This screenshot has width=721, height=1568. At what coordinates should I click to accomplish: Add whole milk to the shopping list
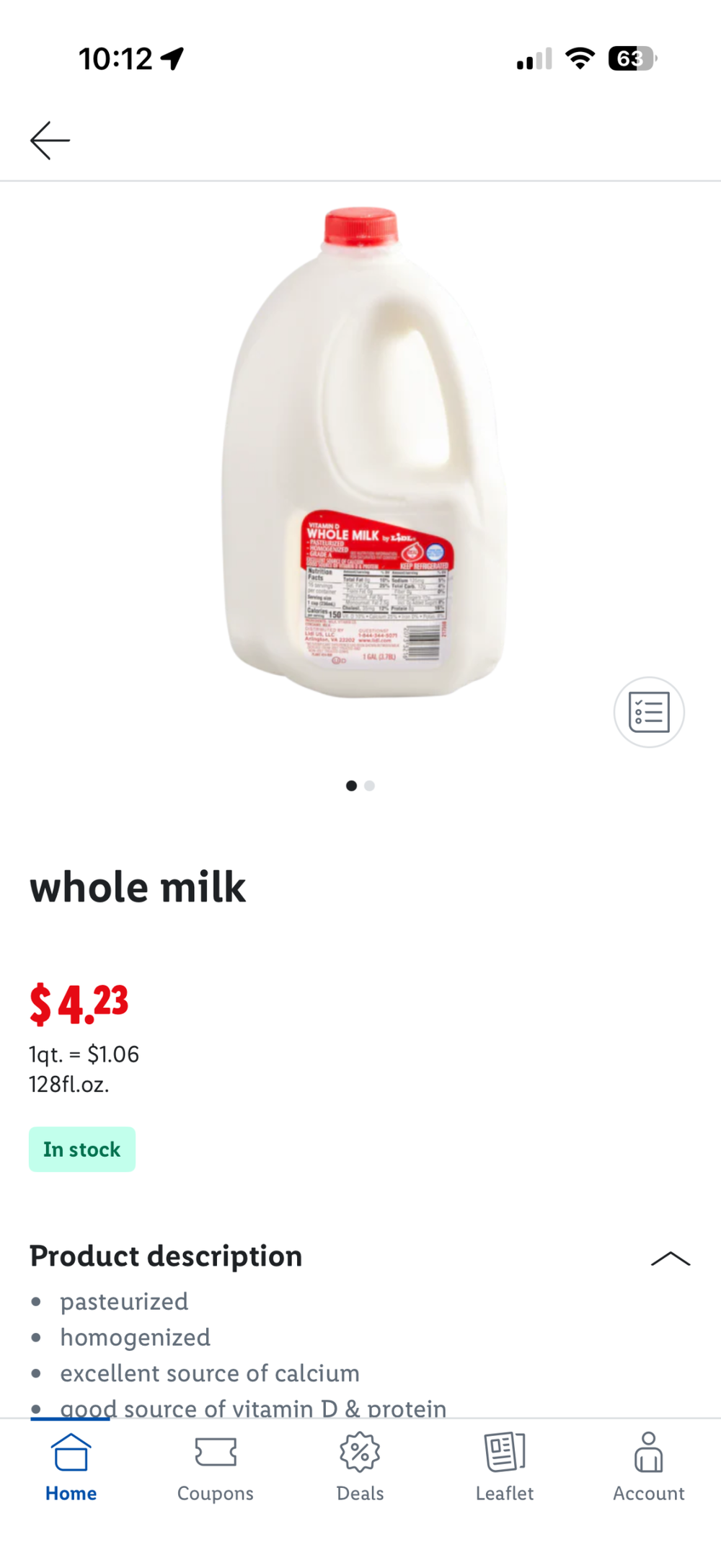[x=649, y=712]
